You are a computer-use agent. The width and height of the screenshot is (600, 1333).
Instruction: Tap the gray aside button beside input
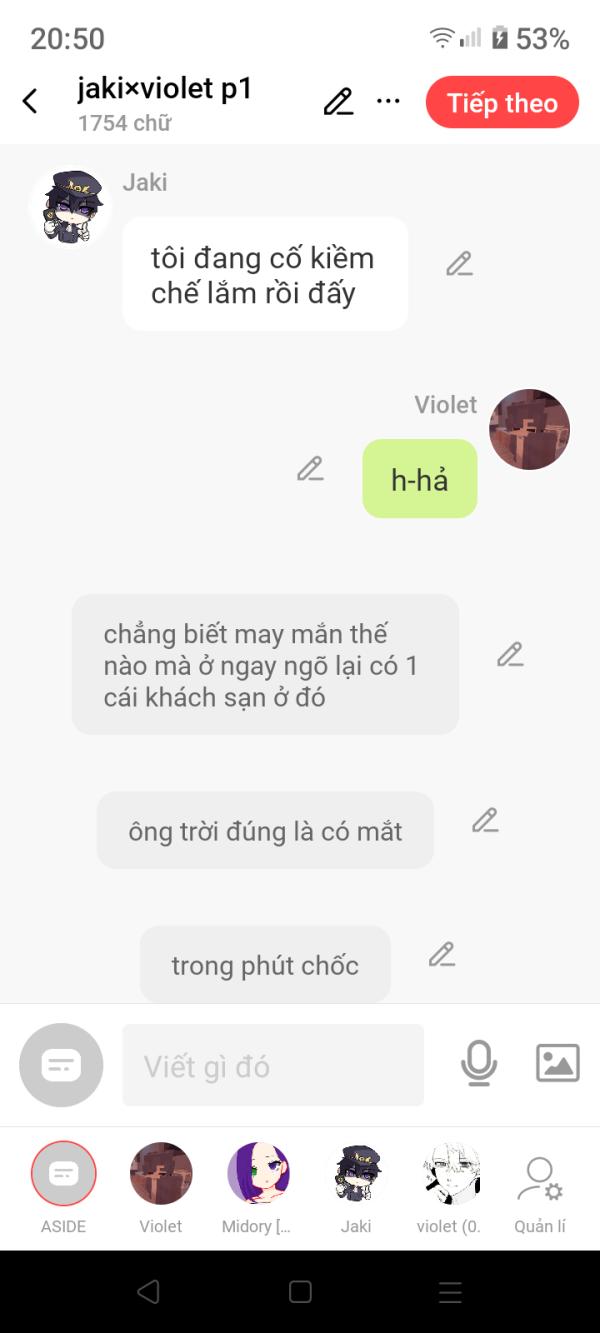click(x=61, y=1065)
